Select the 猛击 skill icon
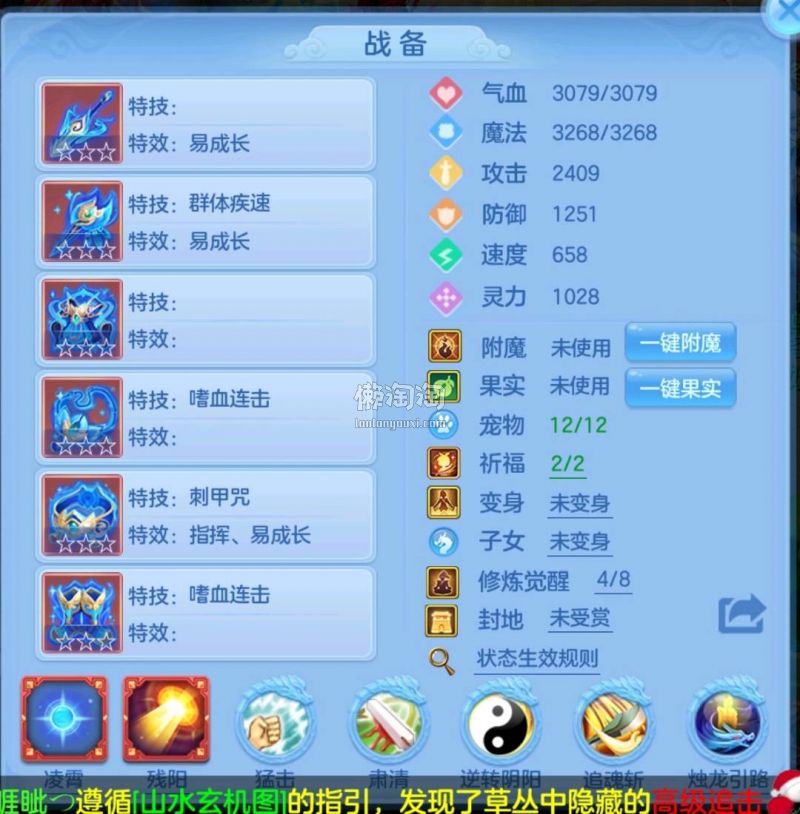The image size is (800, 814). click(275, 722)
